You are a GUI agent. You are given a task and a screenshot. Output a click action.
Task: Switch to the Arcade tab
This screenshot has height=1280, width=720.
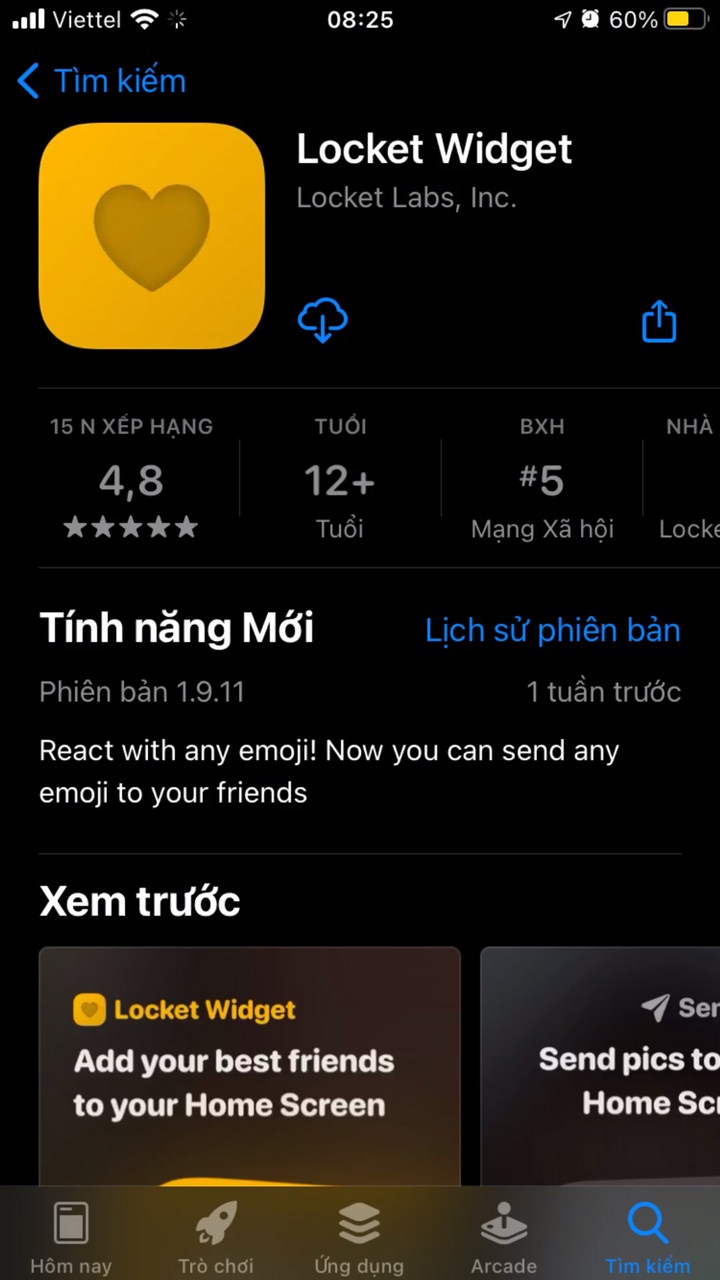pyautogui.click(x=503, y=1237)
